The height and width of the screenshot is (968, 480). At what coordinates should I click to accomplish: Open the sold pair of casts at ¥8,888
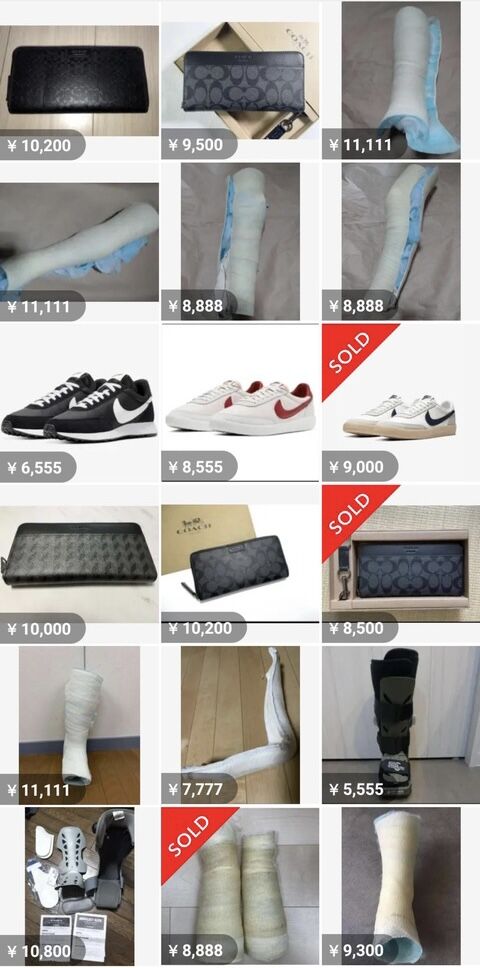pyautogui.click(x=240, y=887)
